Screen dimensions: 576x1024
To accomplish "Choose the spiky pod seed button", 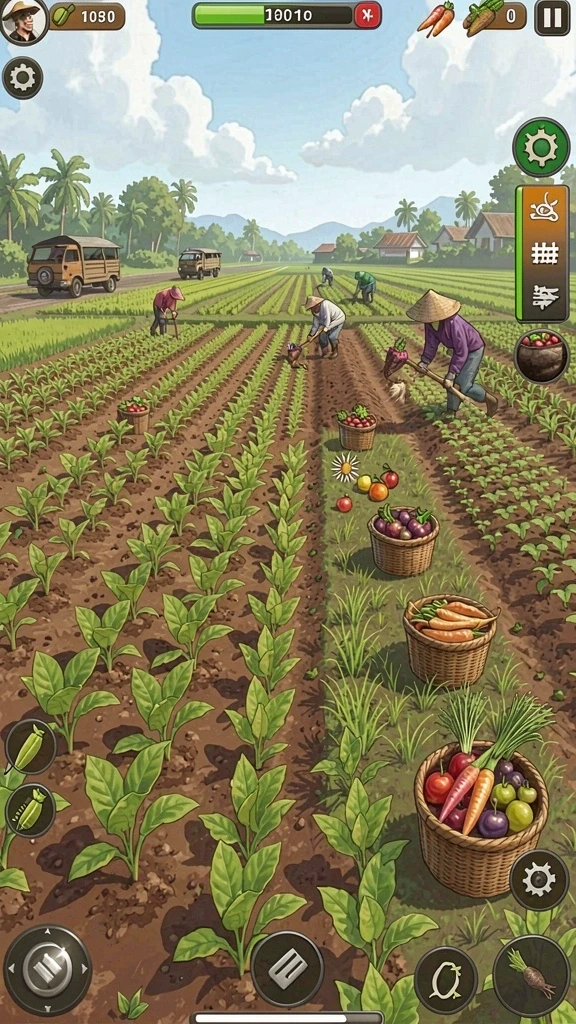I will (31, 810).
